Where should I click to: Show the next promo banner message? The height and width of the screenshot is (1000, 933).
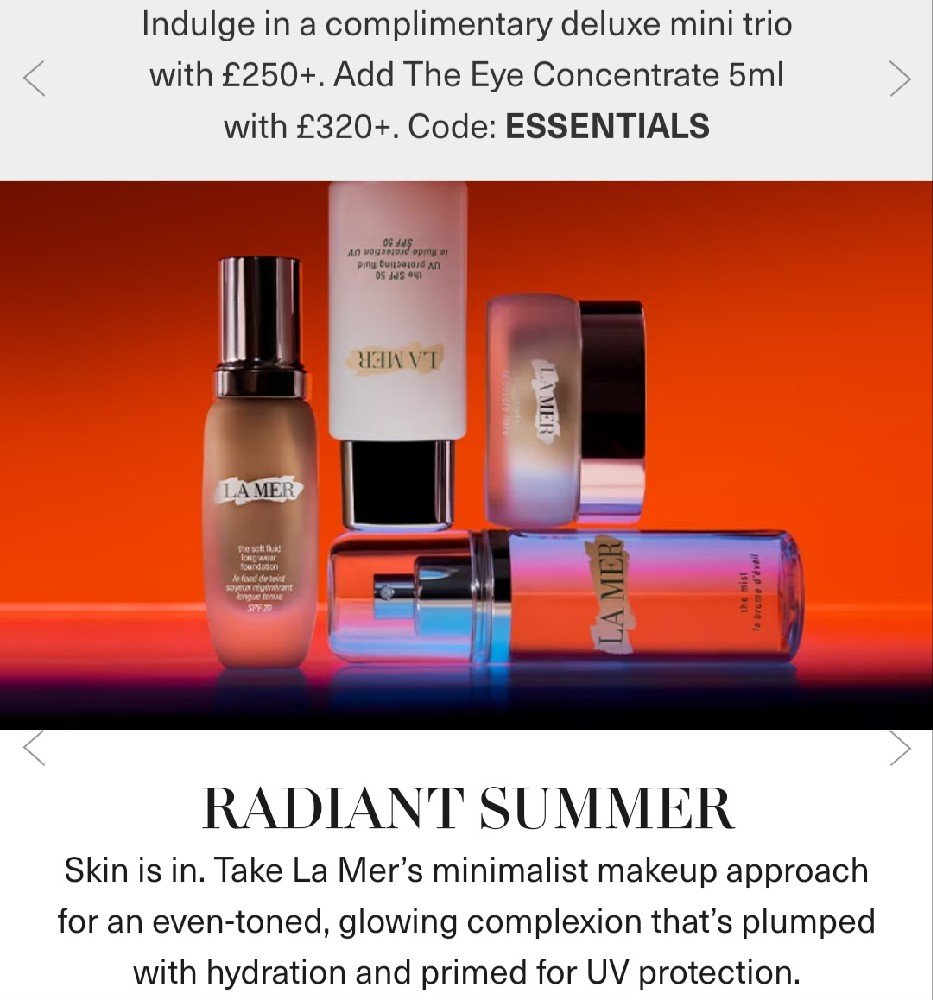pos(900,78)
